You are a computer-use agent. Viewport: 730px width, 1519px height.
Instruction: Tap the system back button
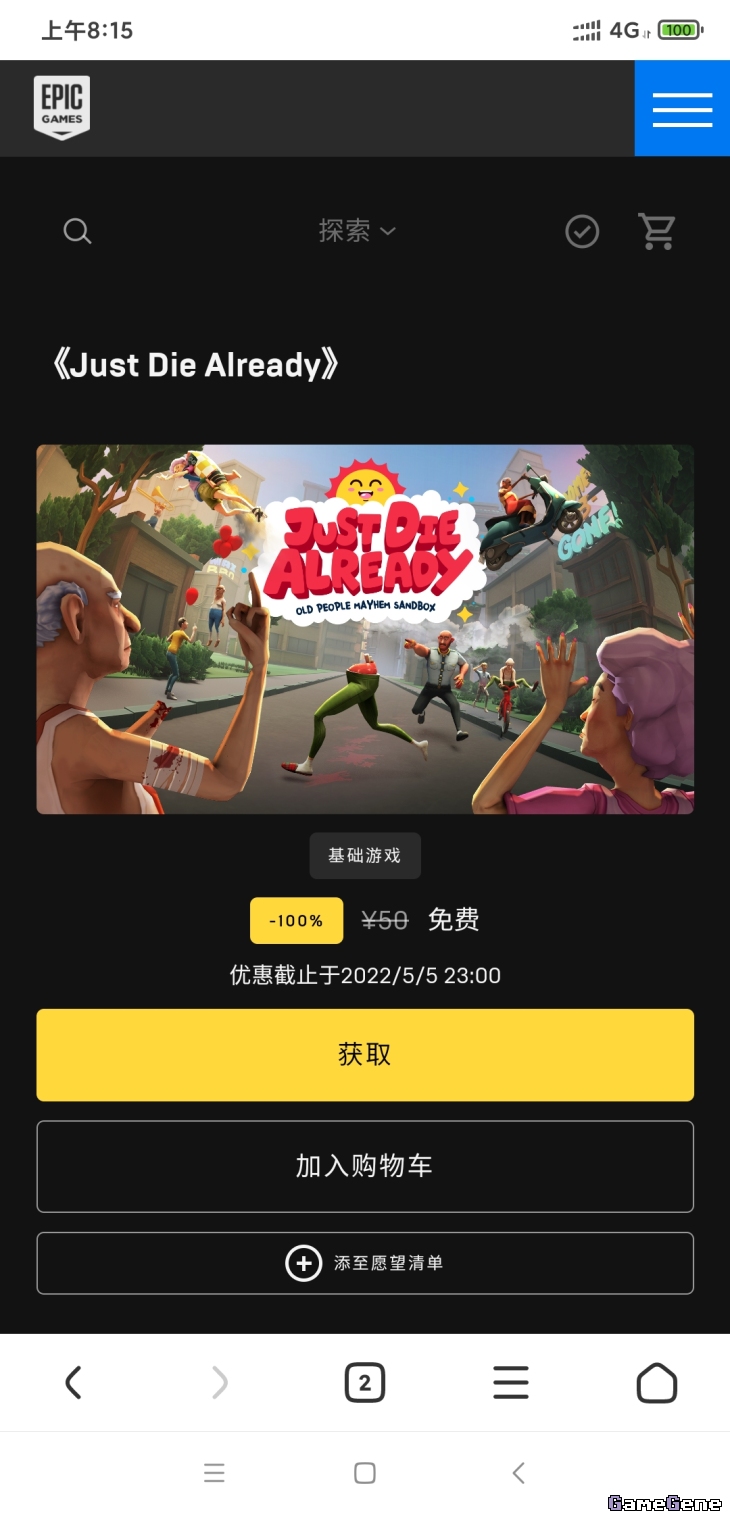[518, 1472]
